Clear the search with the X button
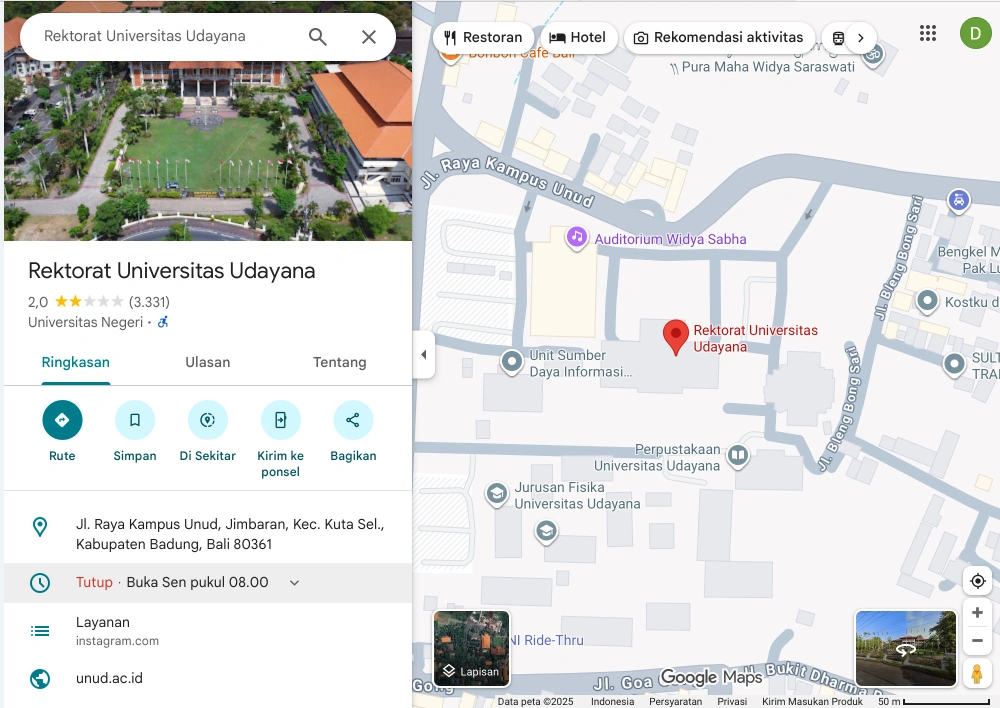The height and width of the screenshot is (708, 1000). pos(369,37)
